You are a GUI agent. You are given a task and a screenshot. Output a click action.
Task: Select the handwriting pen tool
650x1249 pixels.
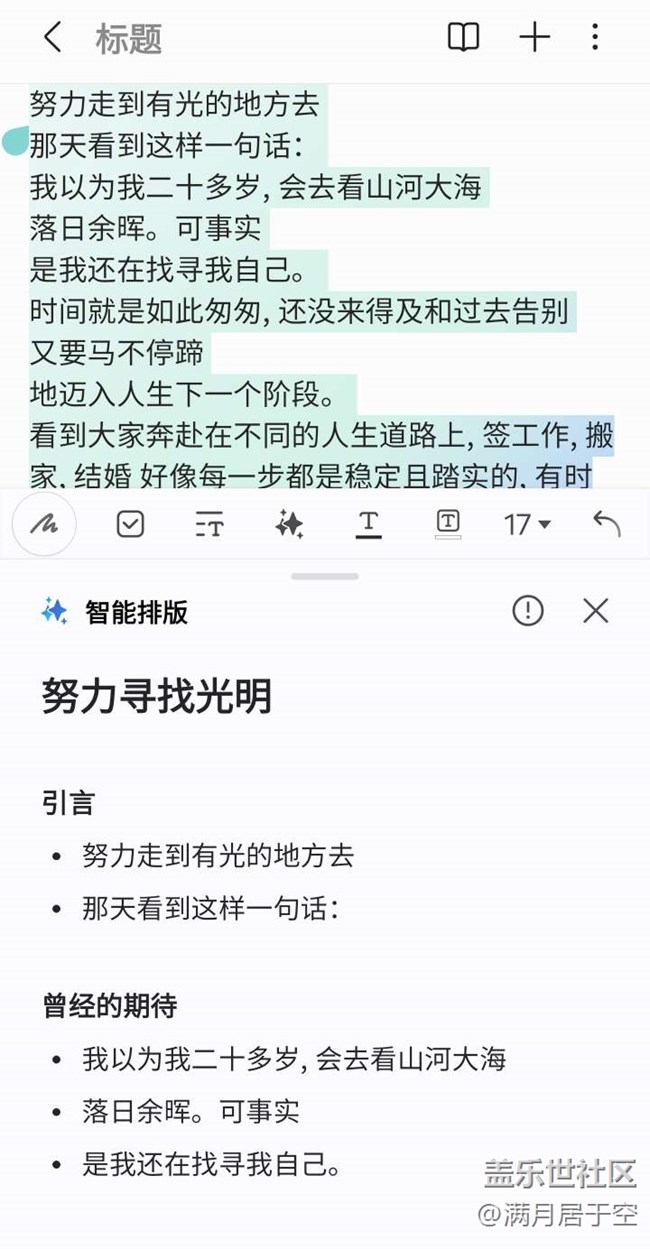click(44, 523)
